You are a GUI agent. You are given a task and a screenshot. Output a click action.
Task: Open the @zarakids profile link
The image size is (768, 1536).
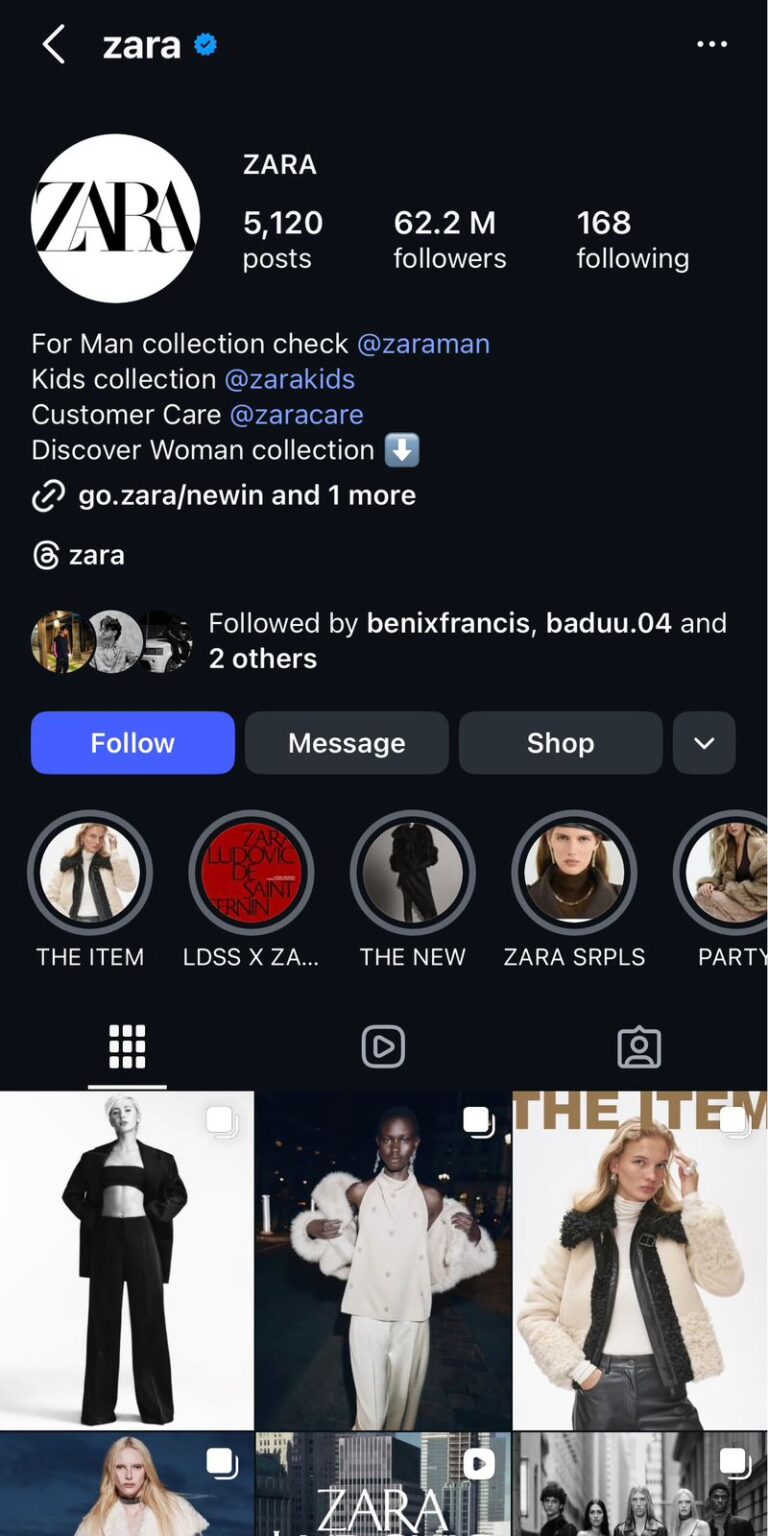[290, 379]
